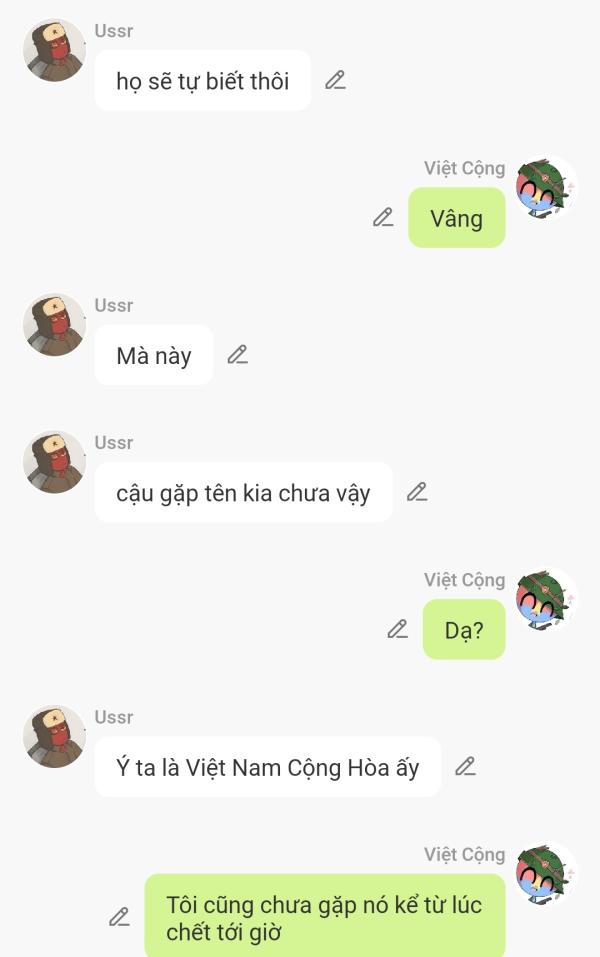Edit the "Dạ?" message
The width and height of the screenshot is (600, 957).
(x=398, y=629)
